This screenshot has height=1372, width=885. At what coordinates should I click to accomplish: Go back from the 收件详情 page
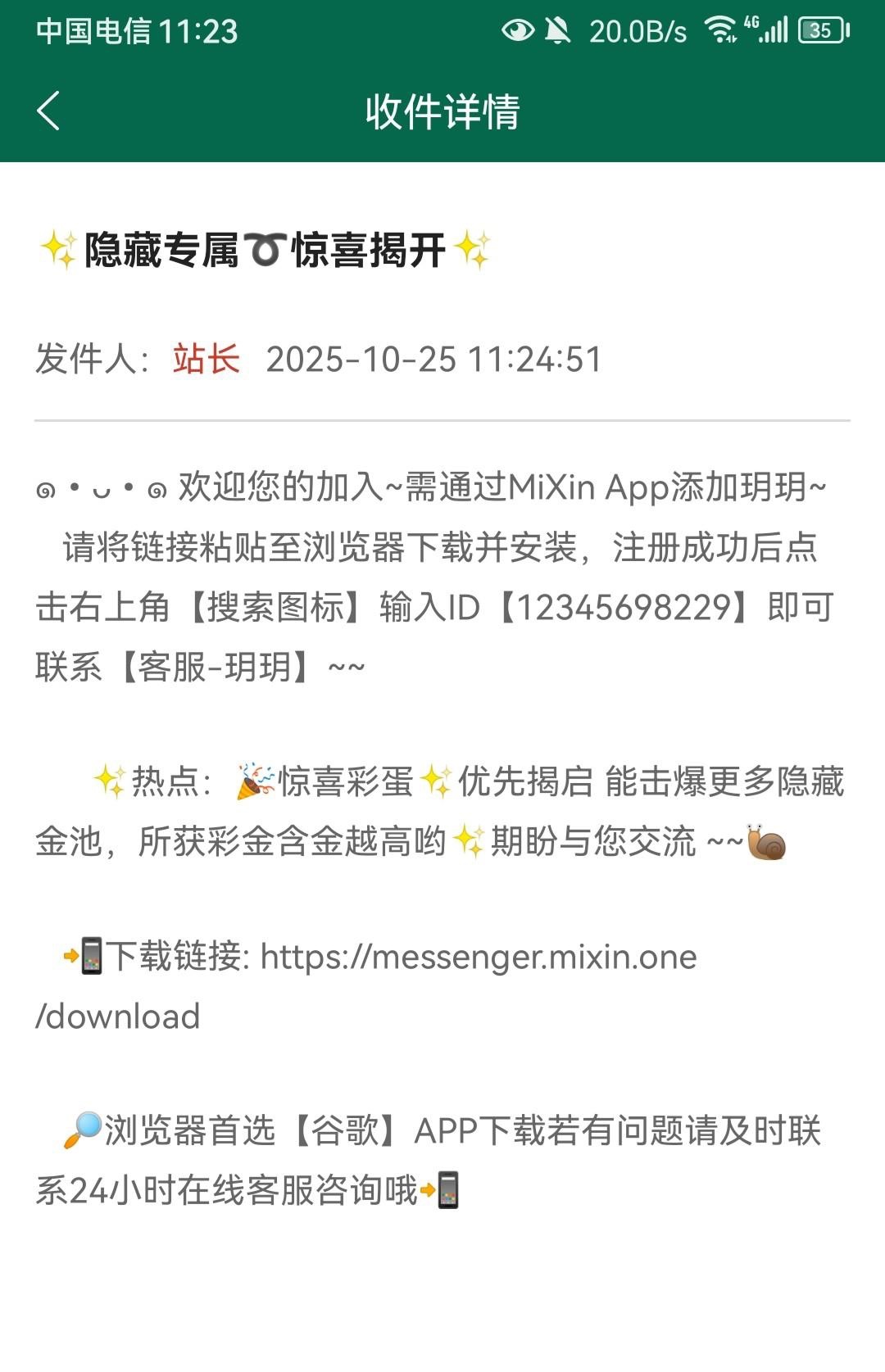[48, 111]
